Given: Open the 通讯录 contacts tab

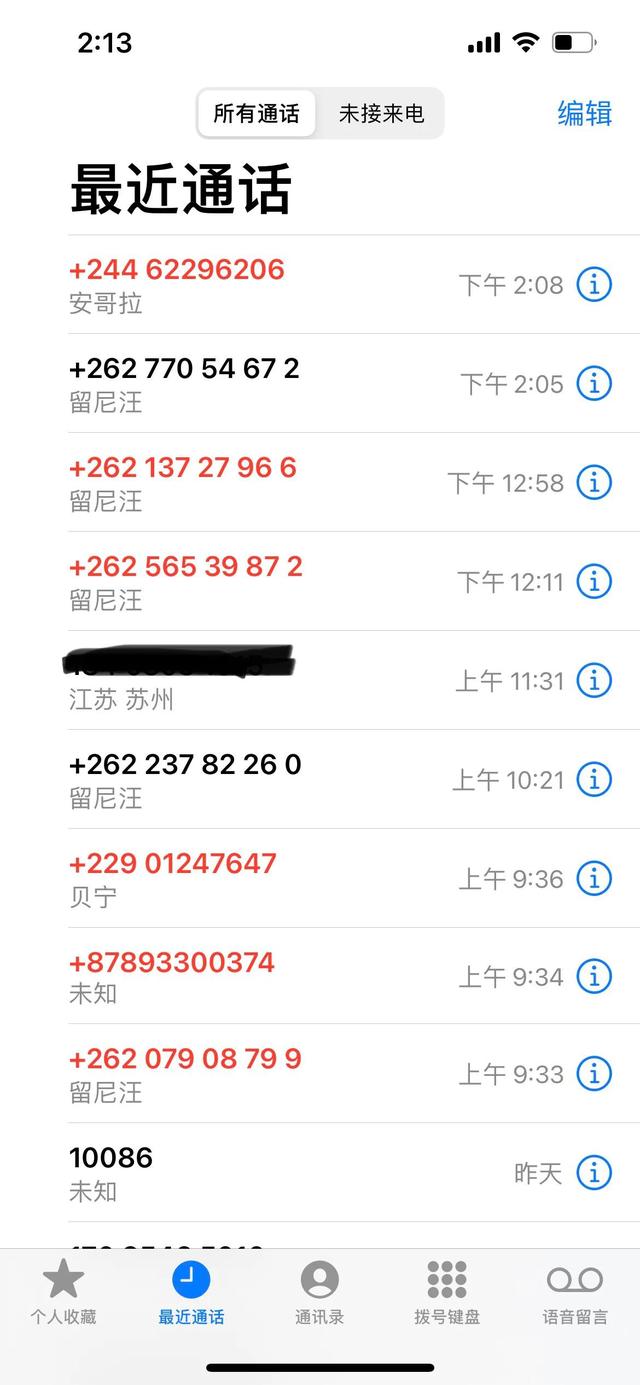Looking at the screenshot, I should pos(319,1292).
